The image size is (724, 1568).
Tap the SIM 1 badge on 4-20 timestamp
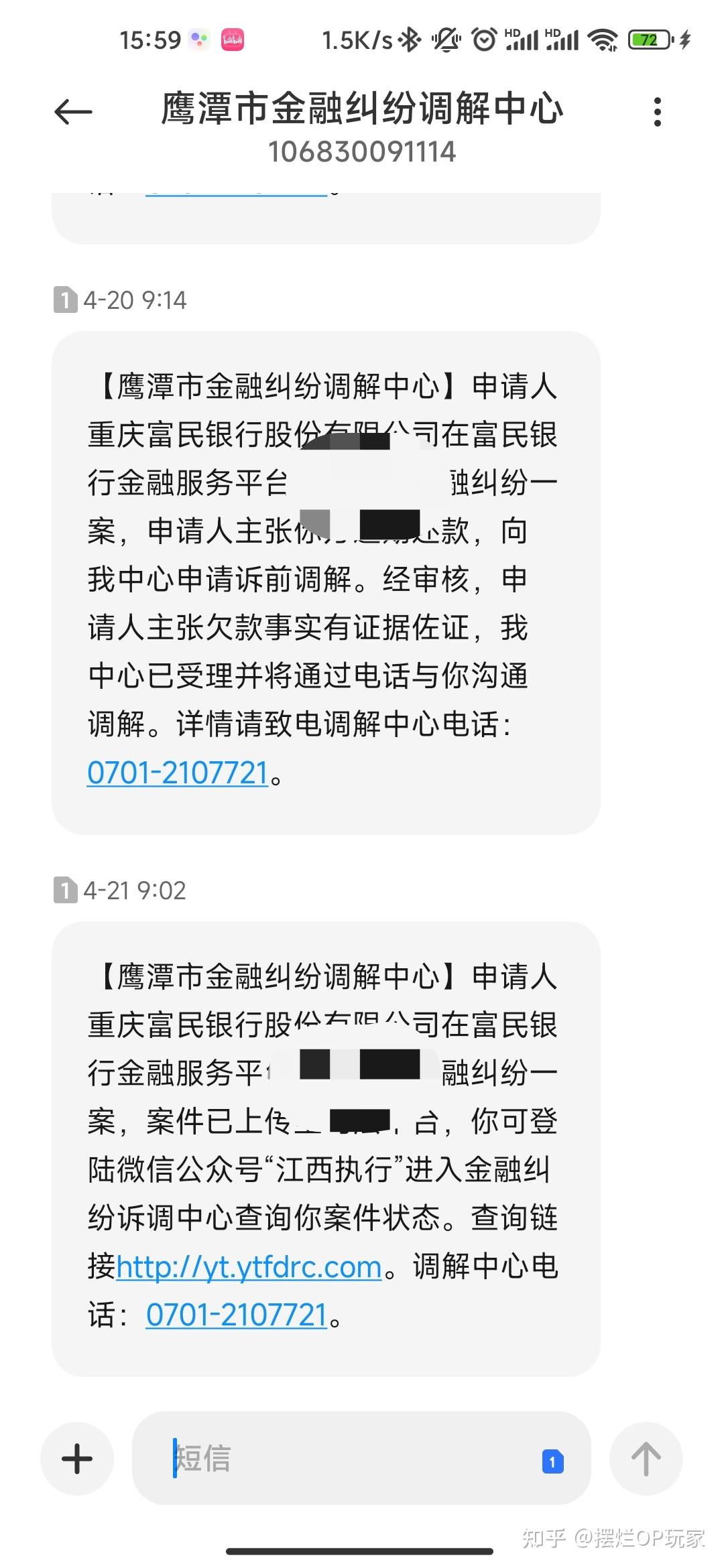tap(66, 300)
